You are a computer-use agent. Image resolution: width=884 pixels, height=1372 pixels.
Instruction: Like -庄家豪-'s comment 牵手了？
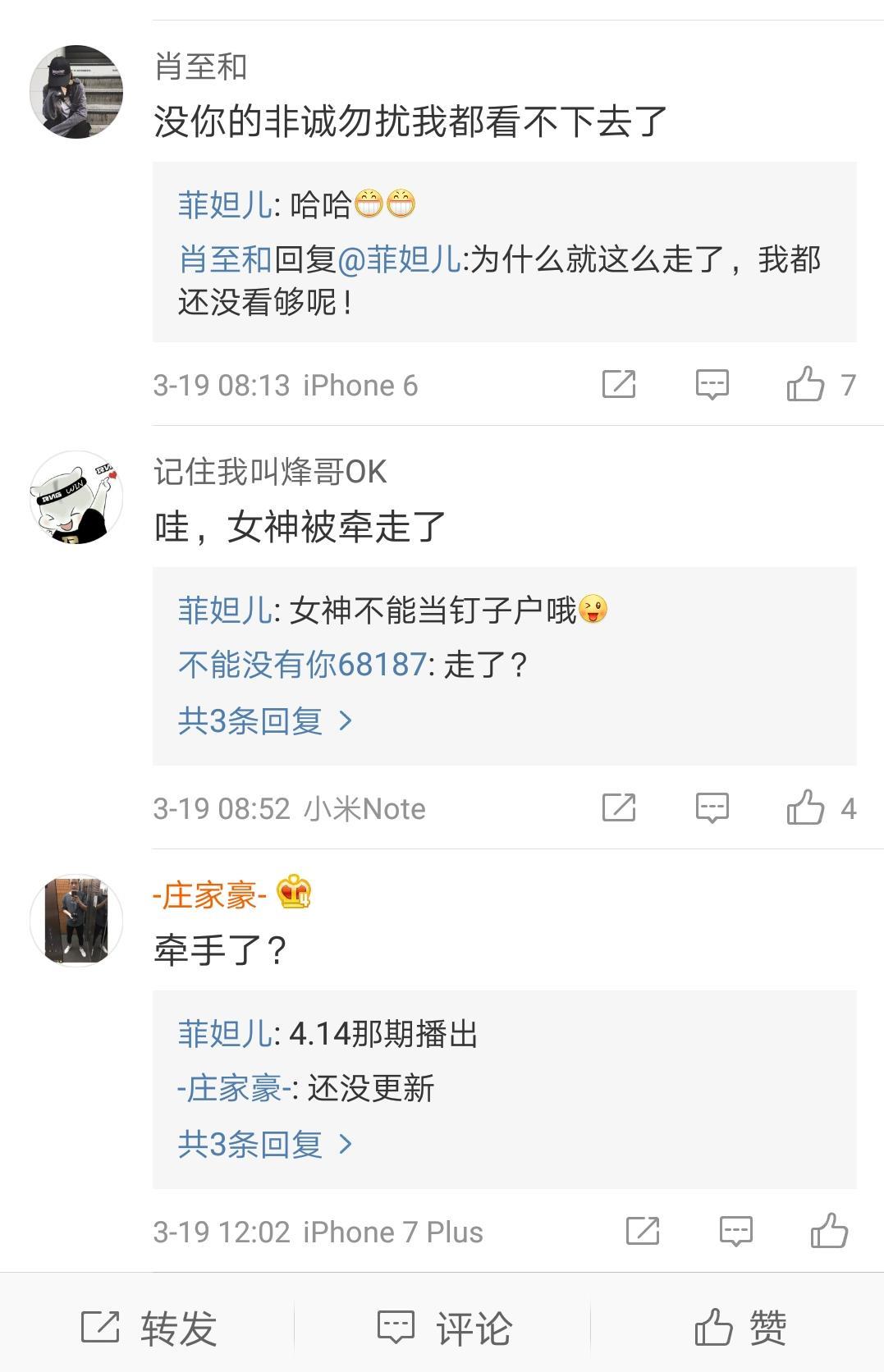(x=829, y=1231)
